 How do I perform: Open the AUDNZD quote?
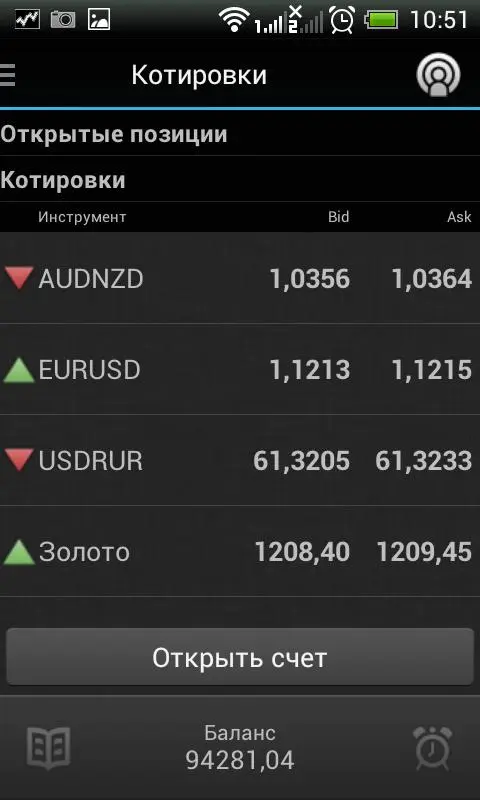[x=240, y=279]
